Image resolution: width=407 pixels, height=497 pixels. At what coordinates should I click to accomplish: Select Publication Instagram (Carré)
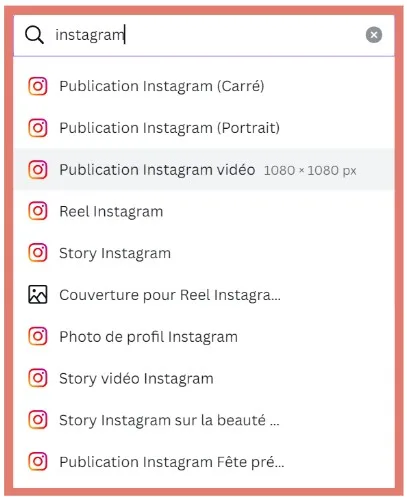pos(204,86)
